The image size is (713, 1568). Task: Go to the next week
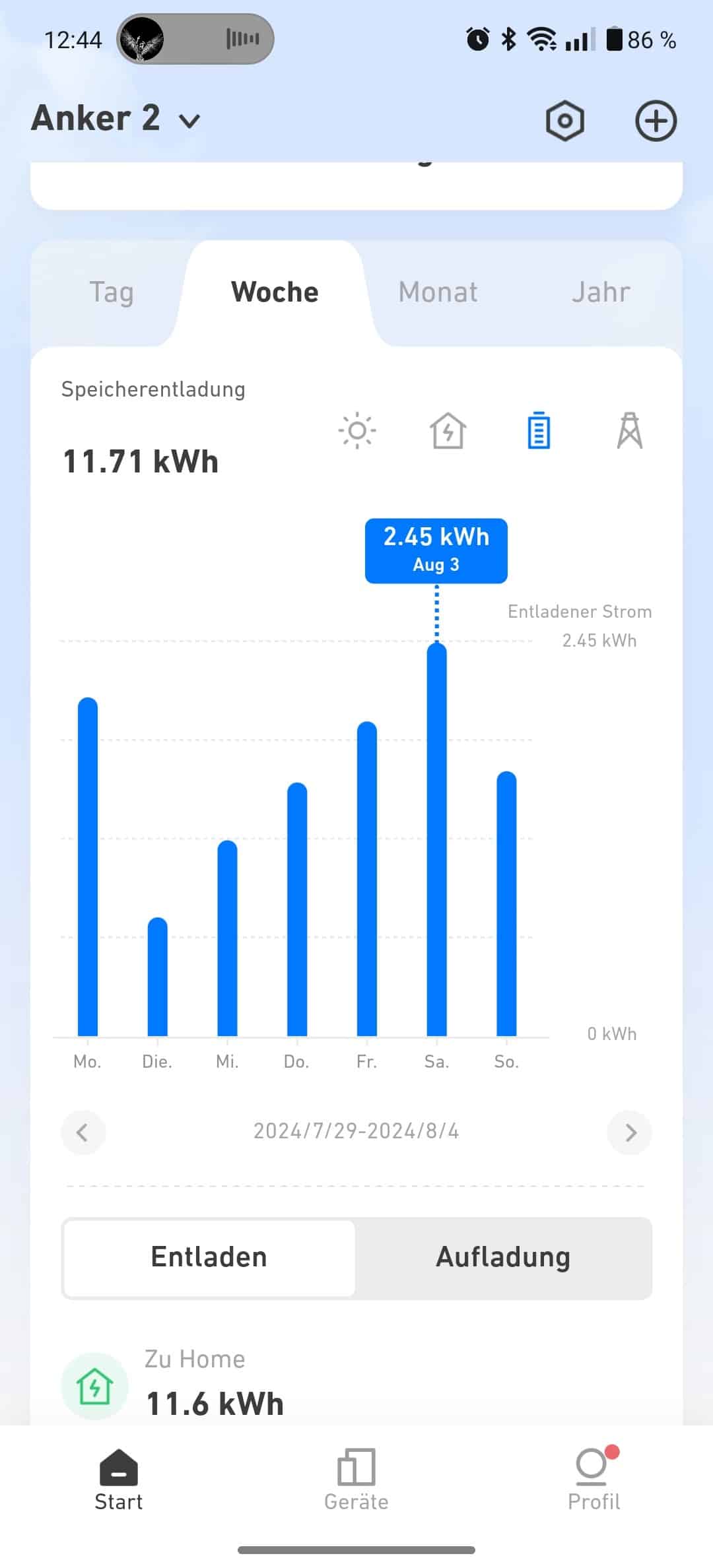coord(630,1132)
